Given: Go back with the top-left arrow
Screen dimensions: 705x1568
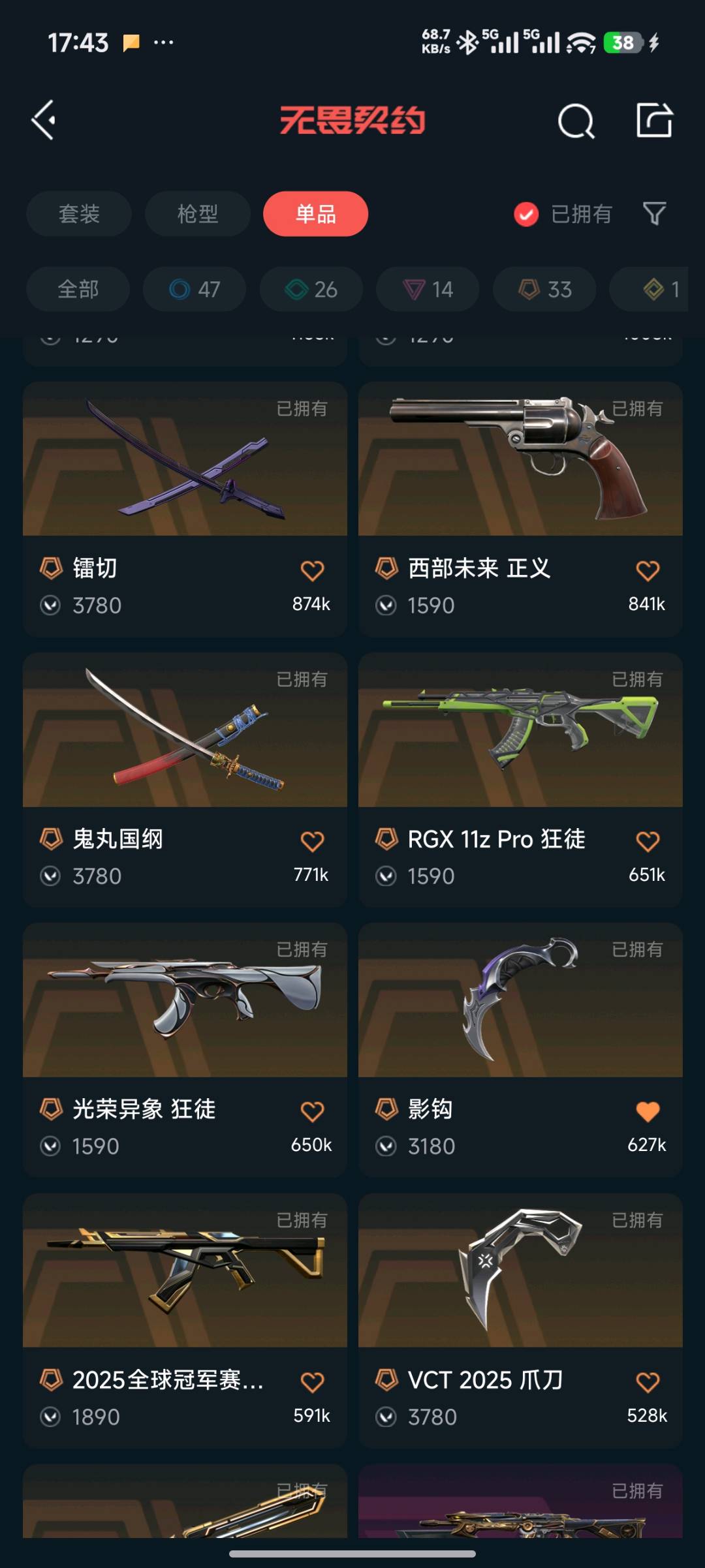Looking at the screenshot, I should coord(44,120).
